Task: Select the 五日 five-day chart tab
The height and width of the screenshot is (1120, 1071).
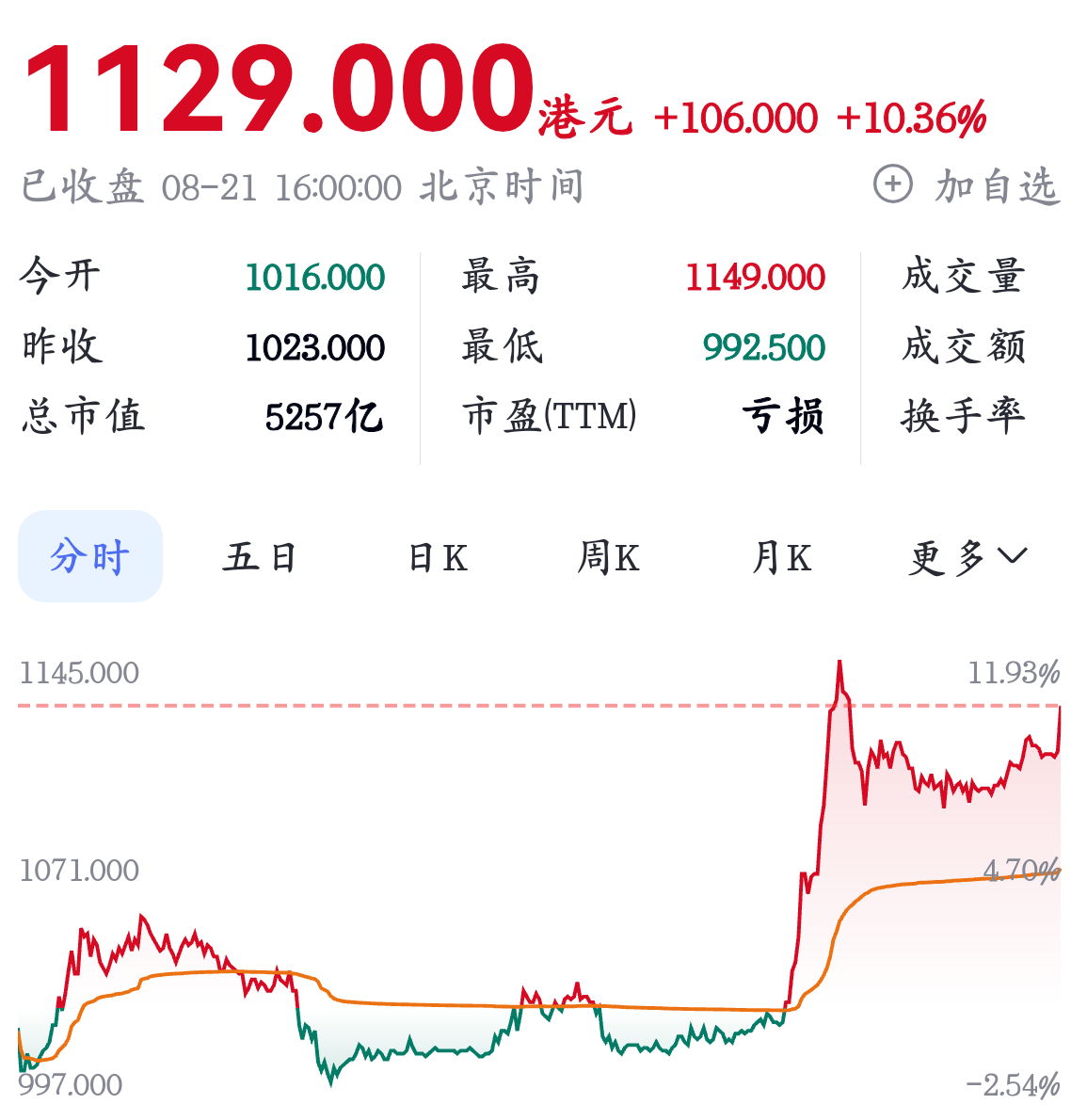Action: click(259, 557)
